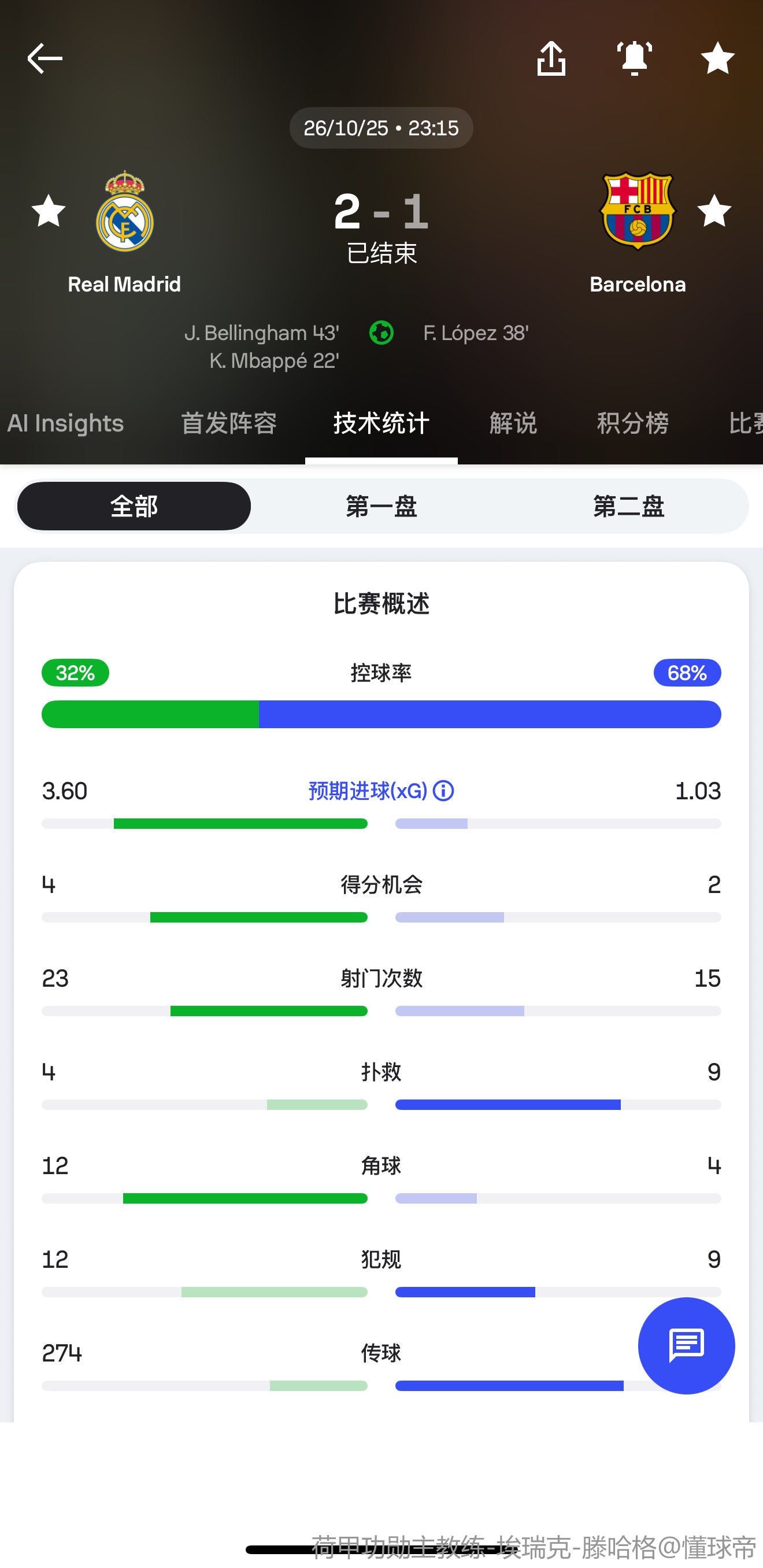Switch to the AI Insights tab
The height and width of the screenshot is (1568, 763).
tap(66, 423)
